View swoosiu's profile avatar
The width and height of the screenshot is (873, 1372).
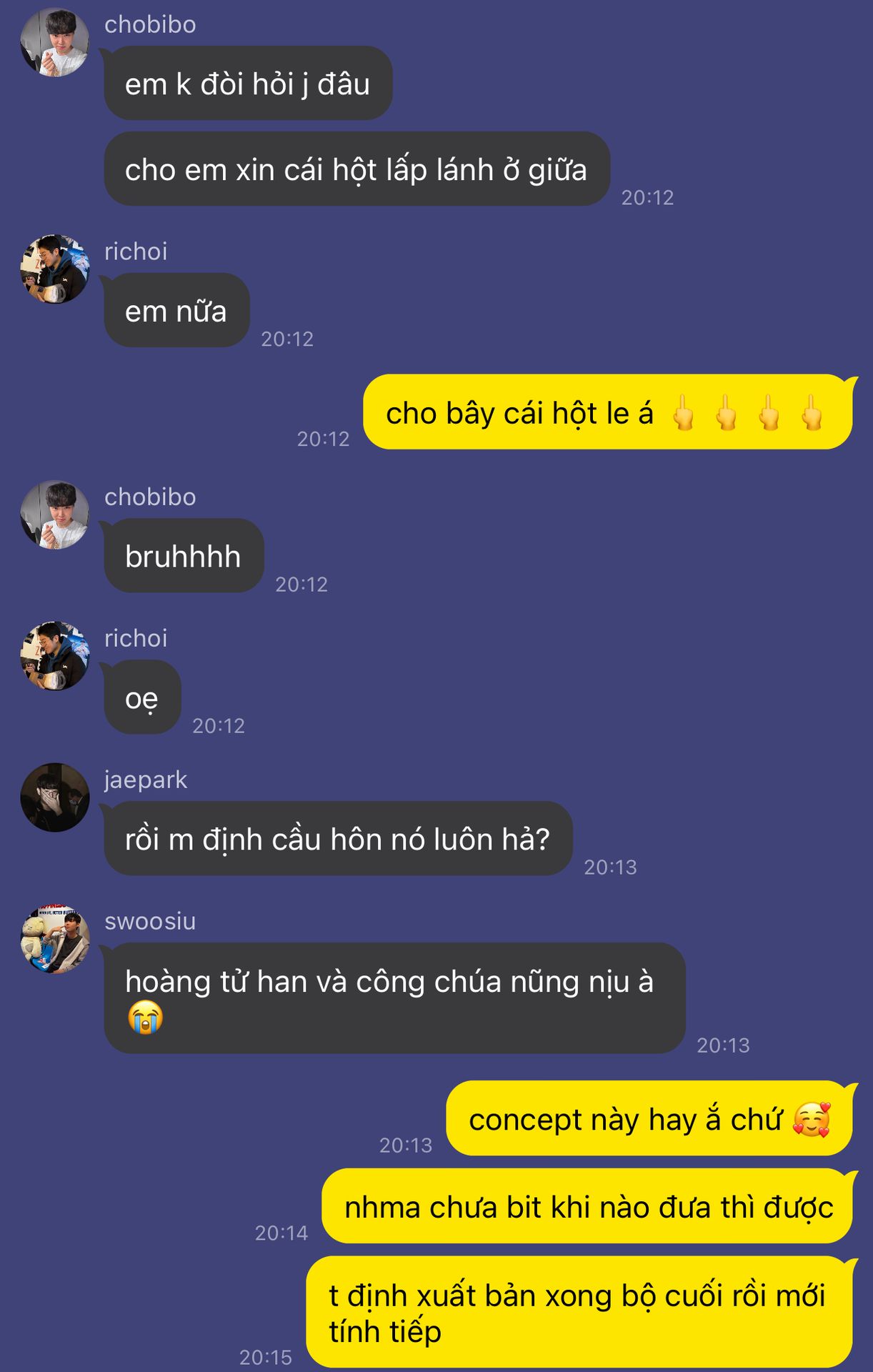[x=55, y=939]
